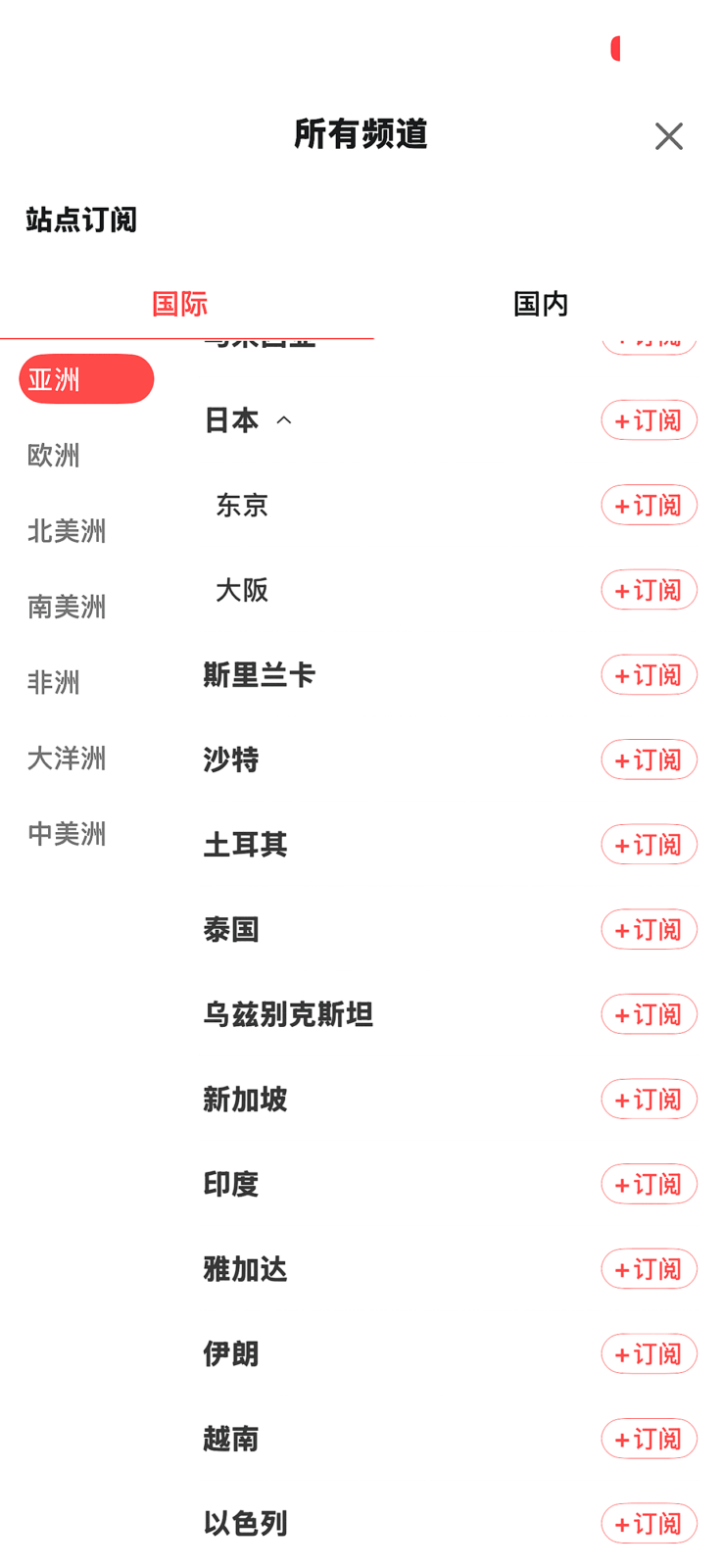Screen dimensions: 723x1568
Task: Tap 订阅 for 以色列
Action: coord(649,1524)
